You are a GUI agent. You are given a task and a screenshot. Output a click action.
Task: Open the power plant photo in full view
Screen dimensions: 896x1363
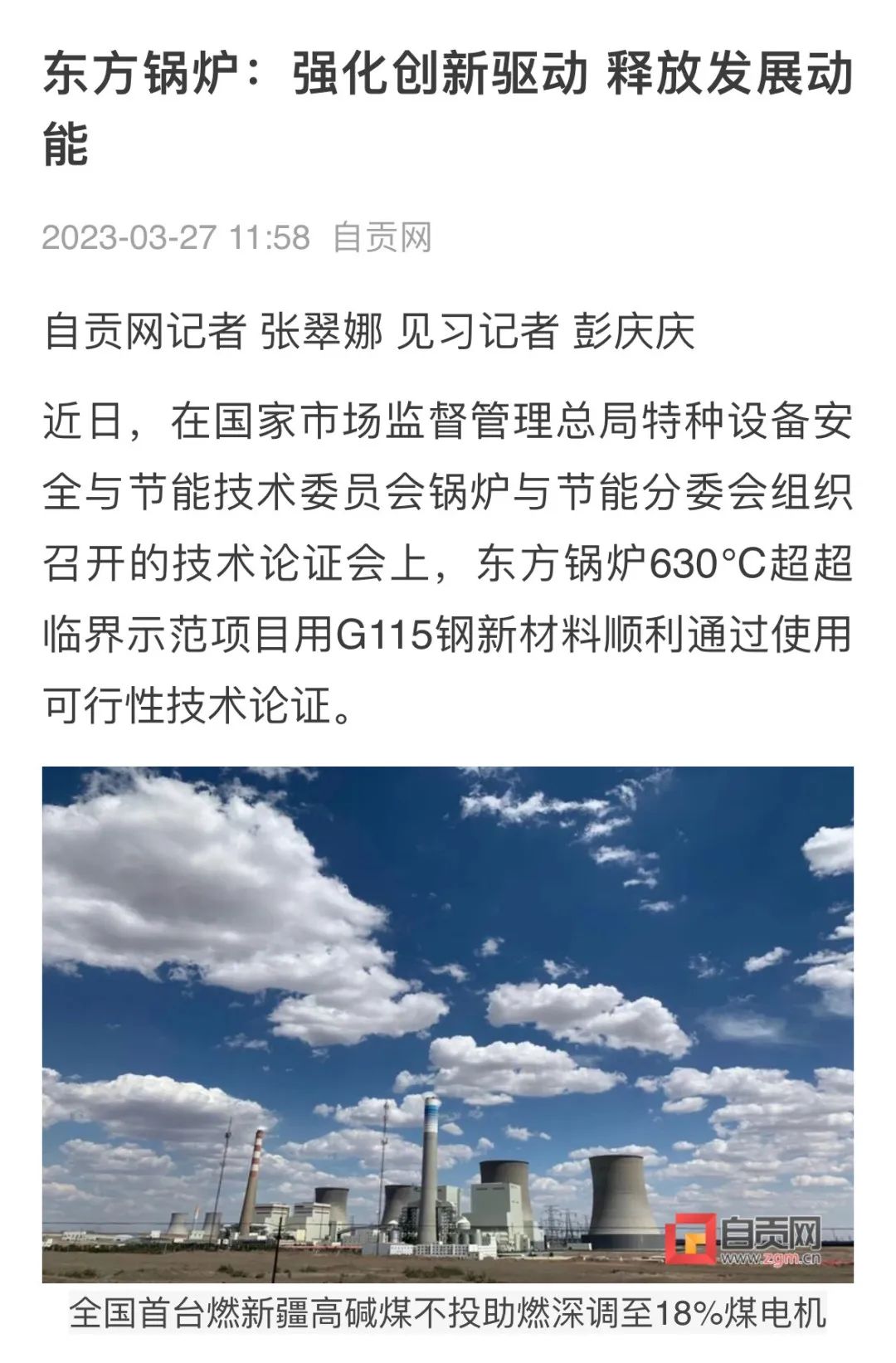[448, 1024]
